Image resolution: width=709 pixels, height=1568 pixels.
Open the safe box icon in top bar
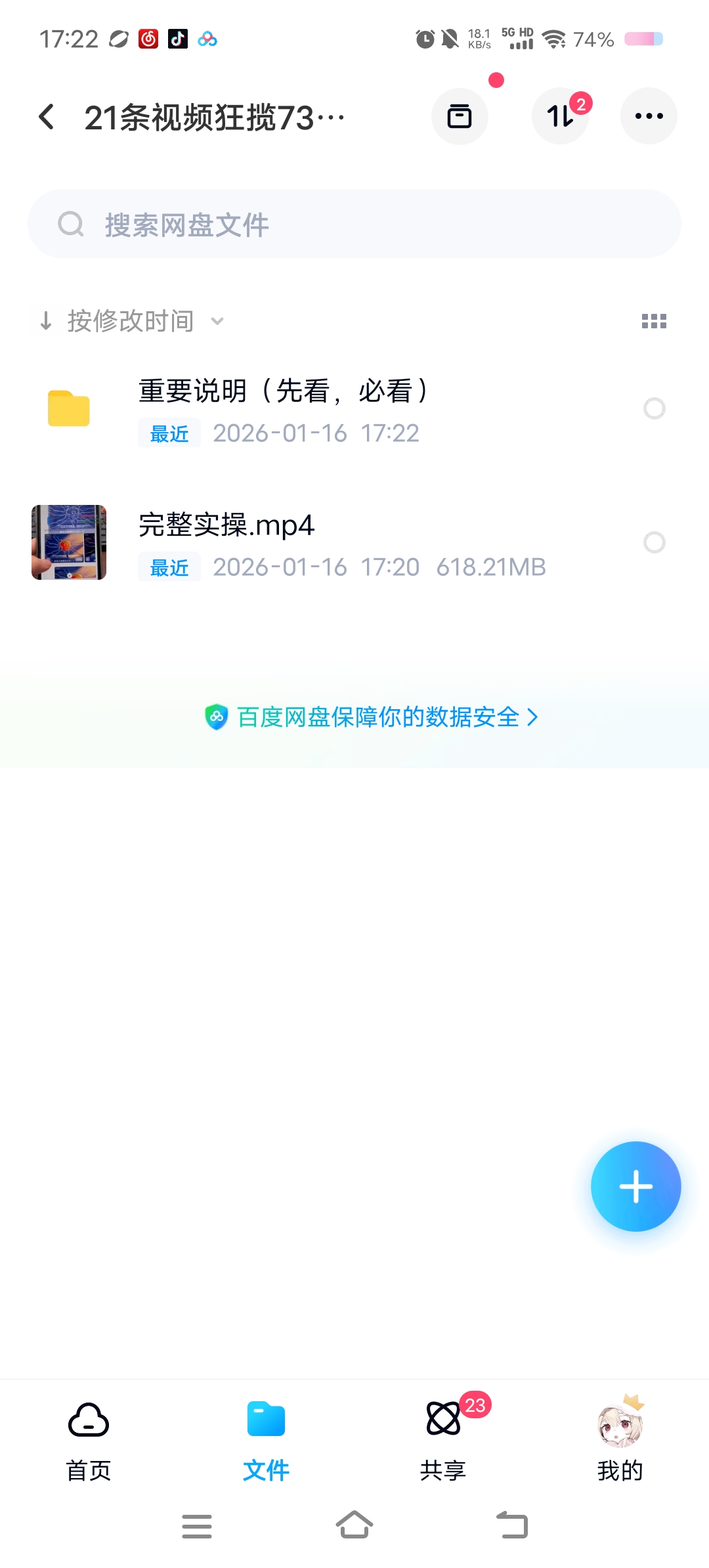click(460, 115)
